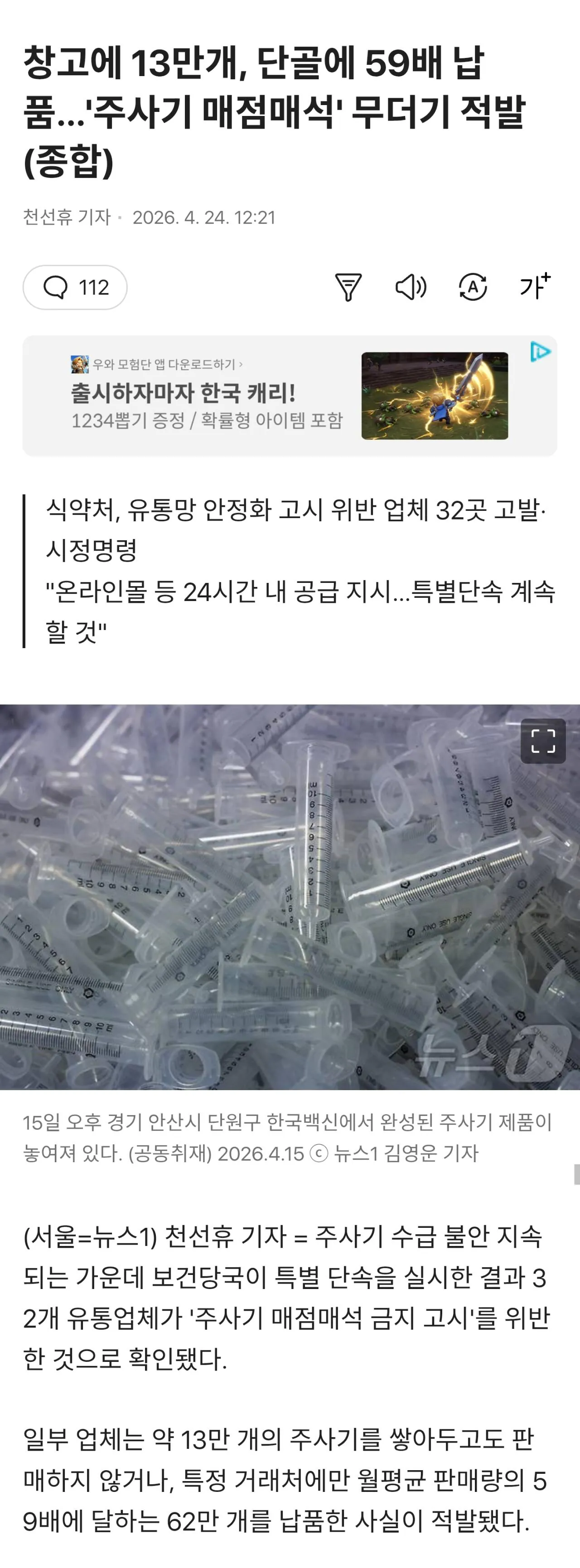The image size is (580, 1568).
Task: Open the article summary icon
Action: click(348, 287)
